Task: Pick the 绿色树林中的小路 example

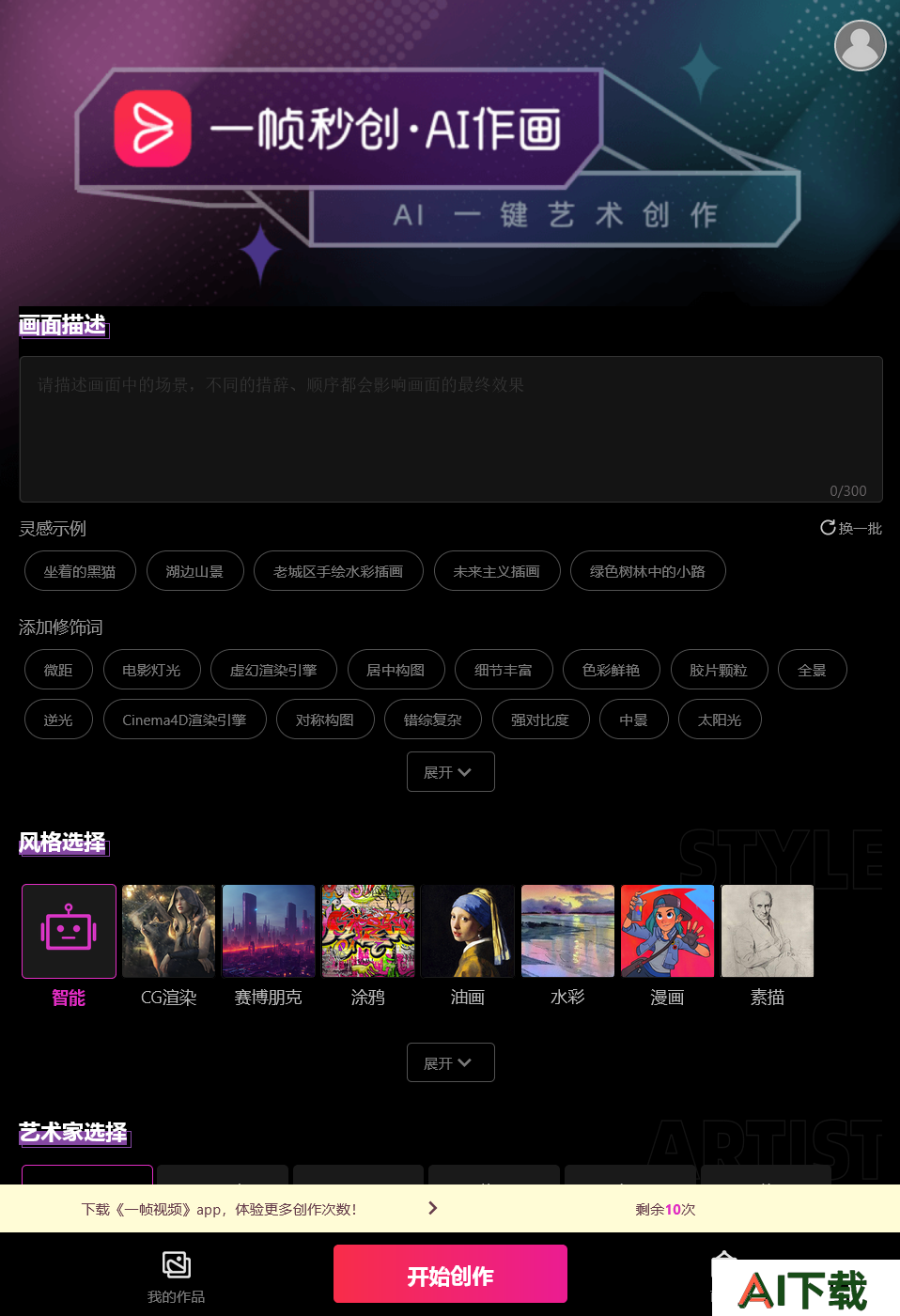Action: [x=647, y=571]
